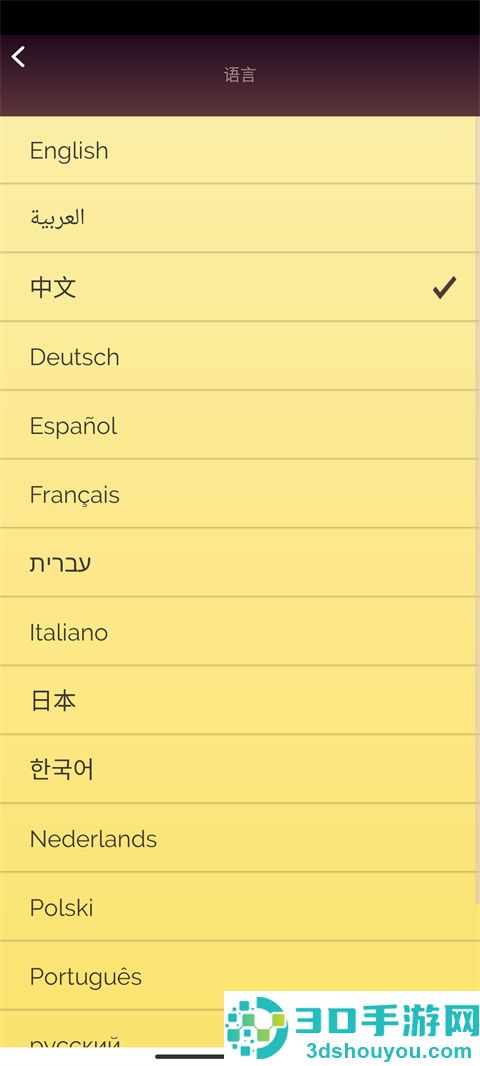Switch the language to Deutsch
The height and width of the screenshot is (1066, 480).
click(238, 356)
